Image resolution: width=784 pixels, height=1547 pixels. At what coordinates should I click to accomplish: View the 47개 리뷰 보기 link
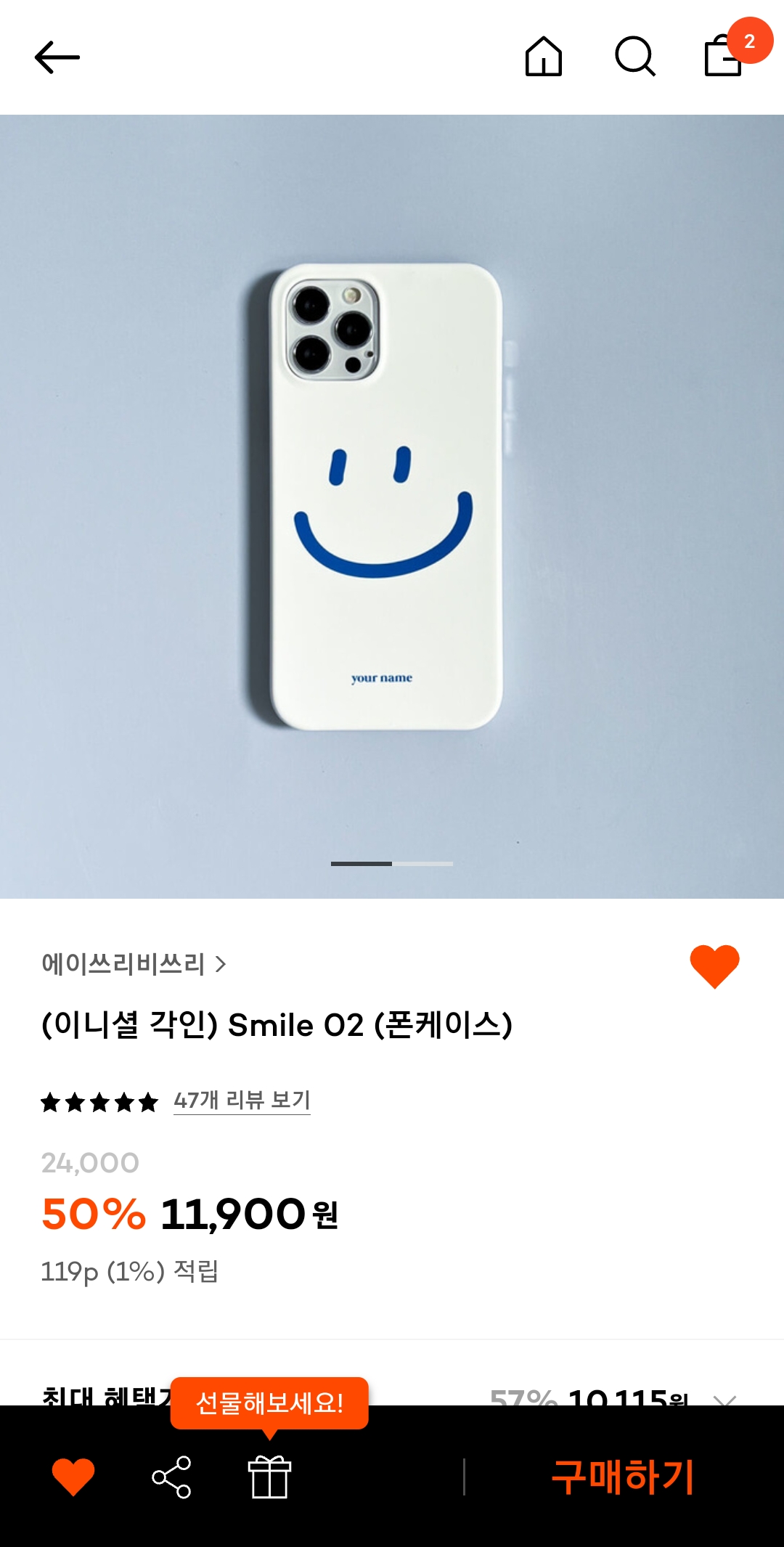point(242,1101)
